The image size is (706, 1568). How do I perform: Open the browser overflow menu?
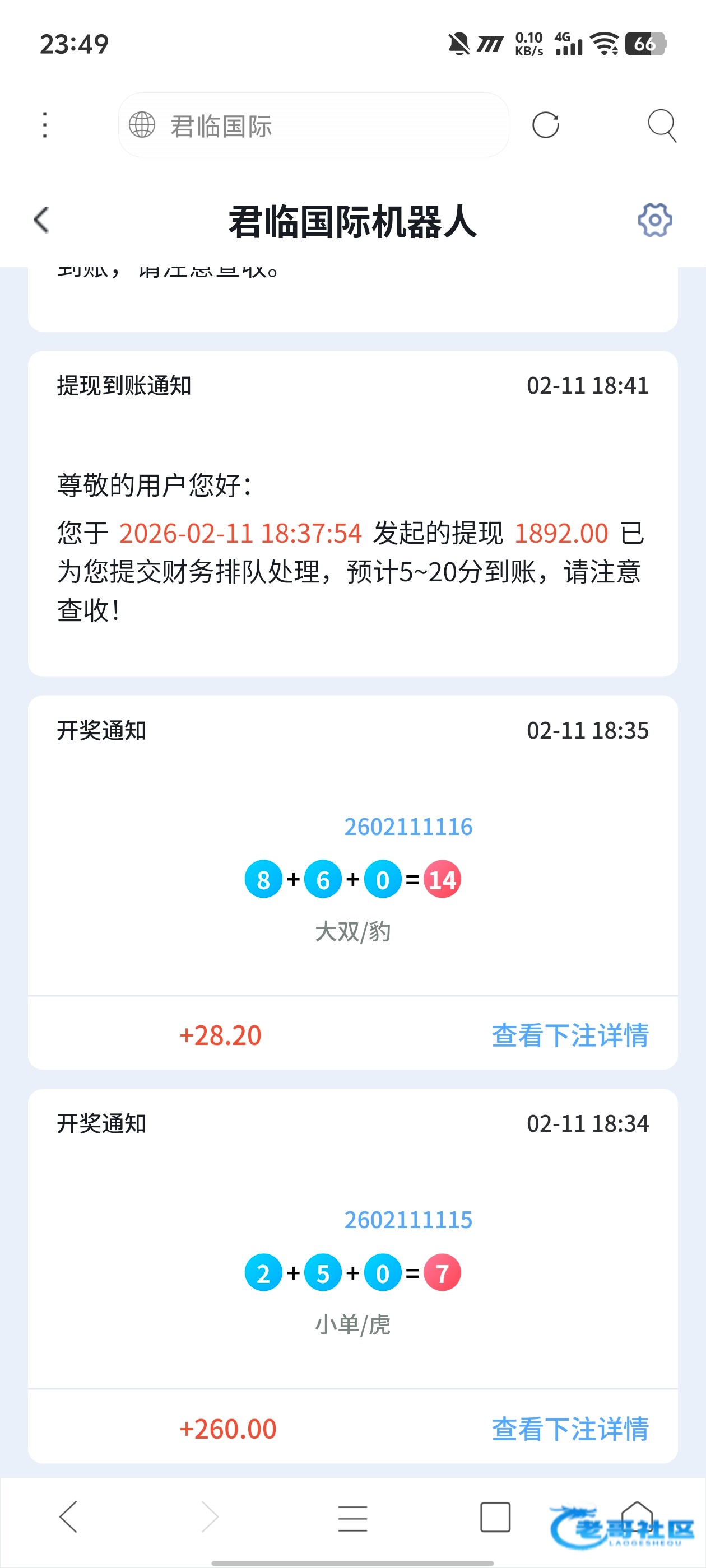coord(44,125)
